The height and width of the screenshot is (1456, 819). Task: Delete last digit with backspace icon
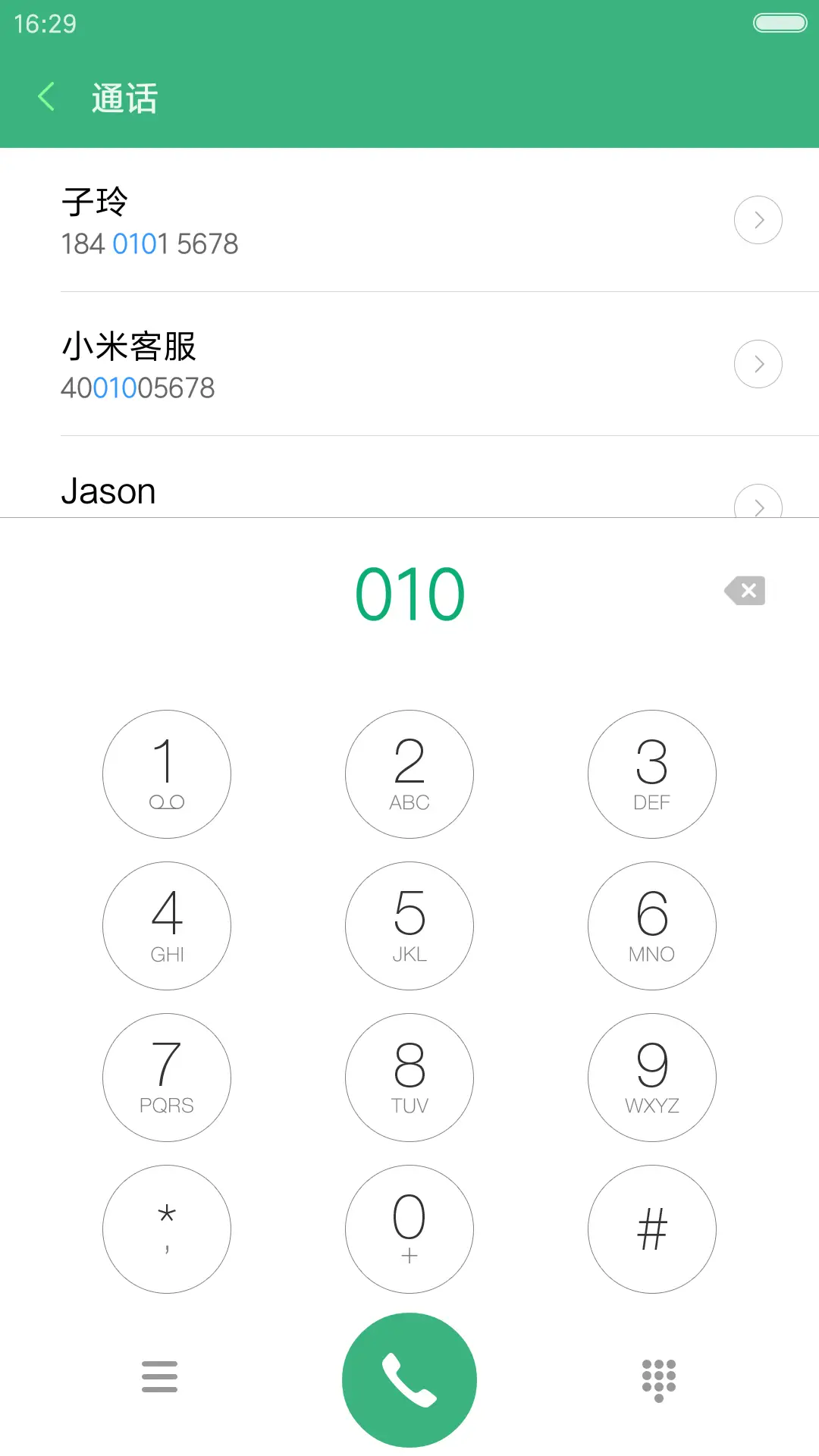[x=744, y=591]
